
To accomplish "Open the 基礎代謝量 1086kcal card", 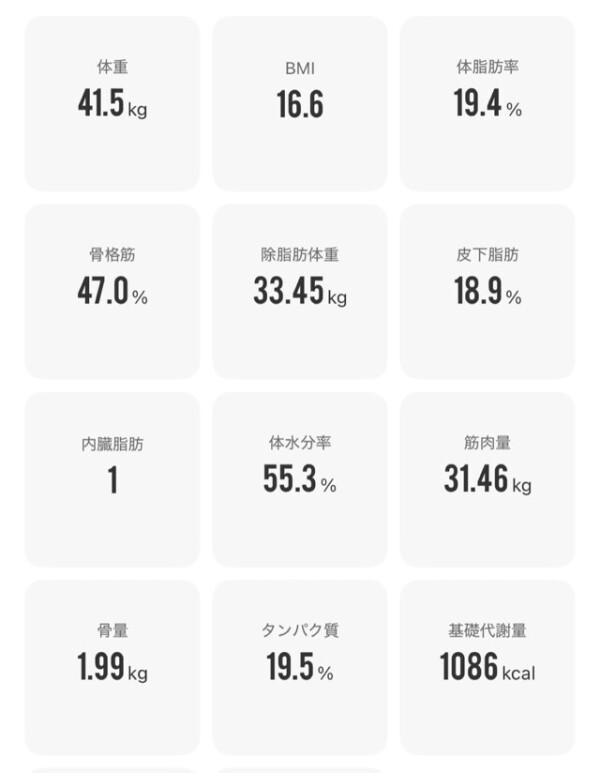I will click(x=487, y=667).
